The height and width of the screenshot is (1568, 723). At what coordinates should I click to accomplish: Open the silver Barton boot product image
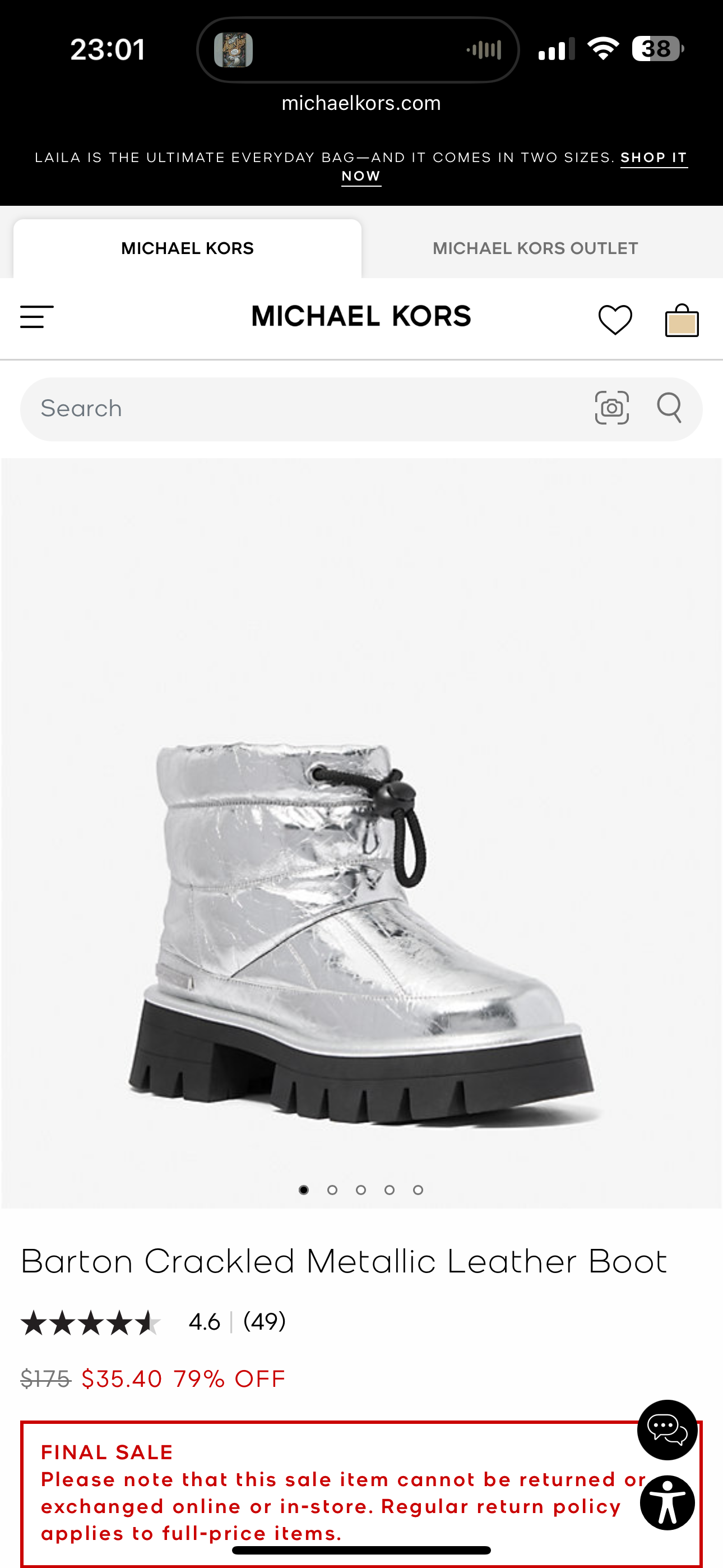tap(361, 931)
